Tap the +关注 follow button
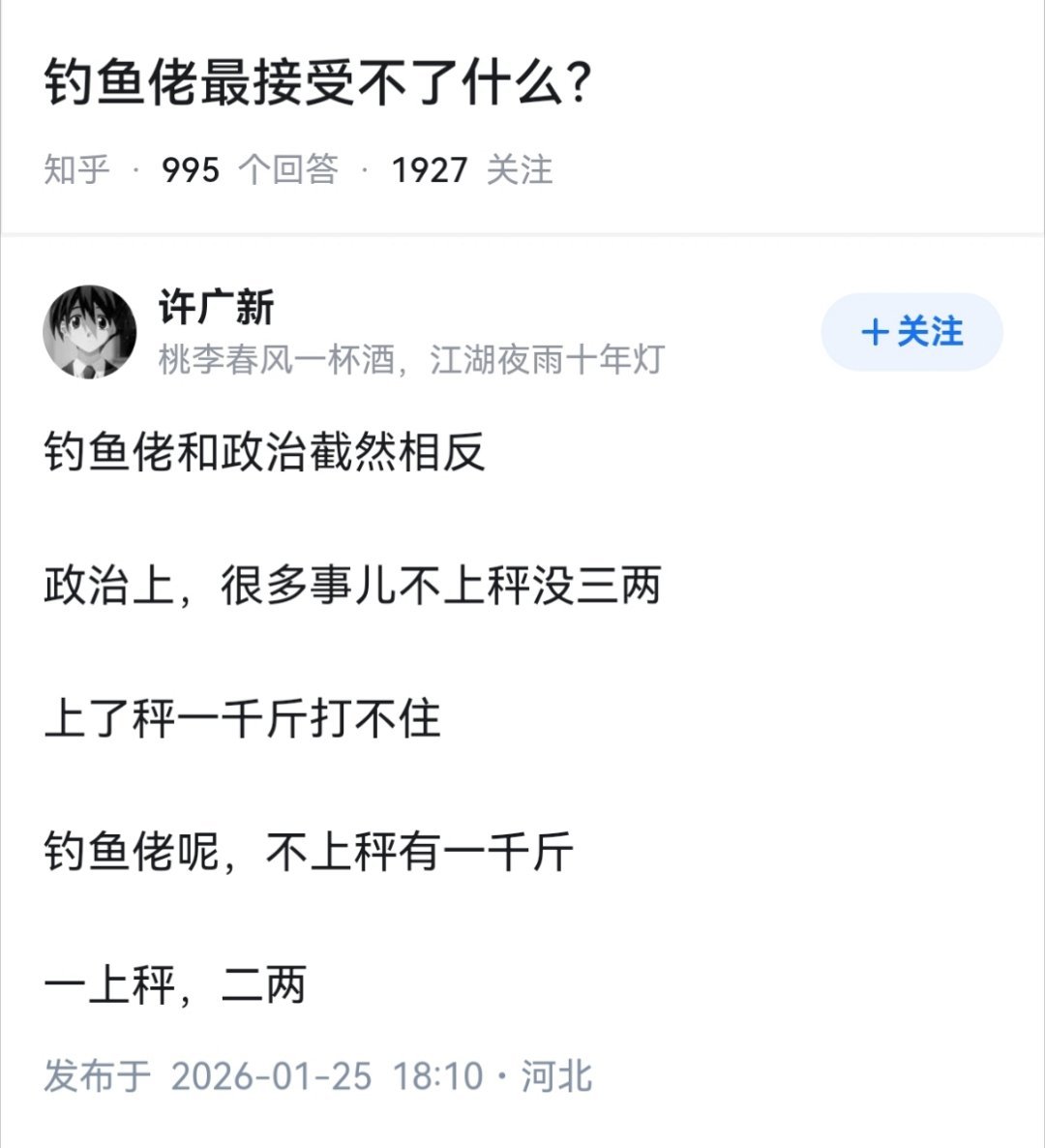This screenshot has height=1148, width=1045. (912, 330)
